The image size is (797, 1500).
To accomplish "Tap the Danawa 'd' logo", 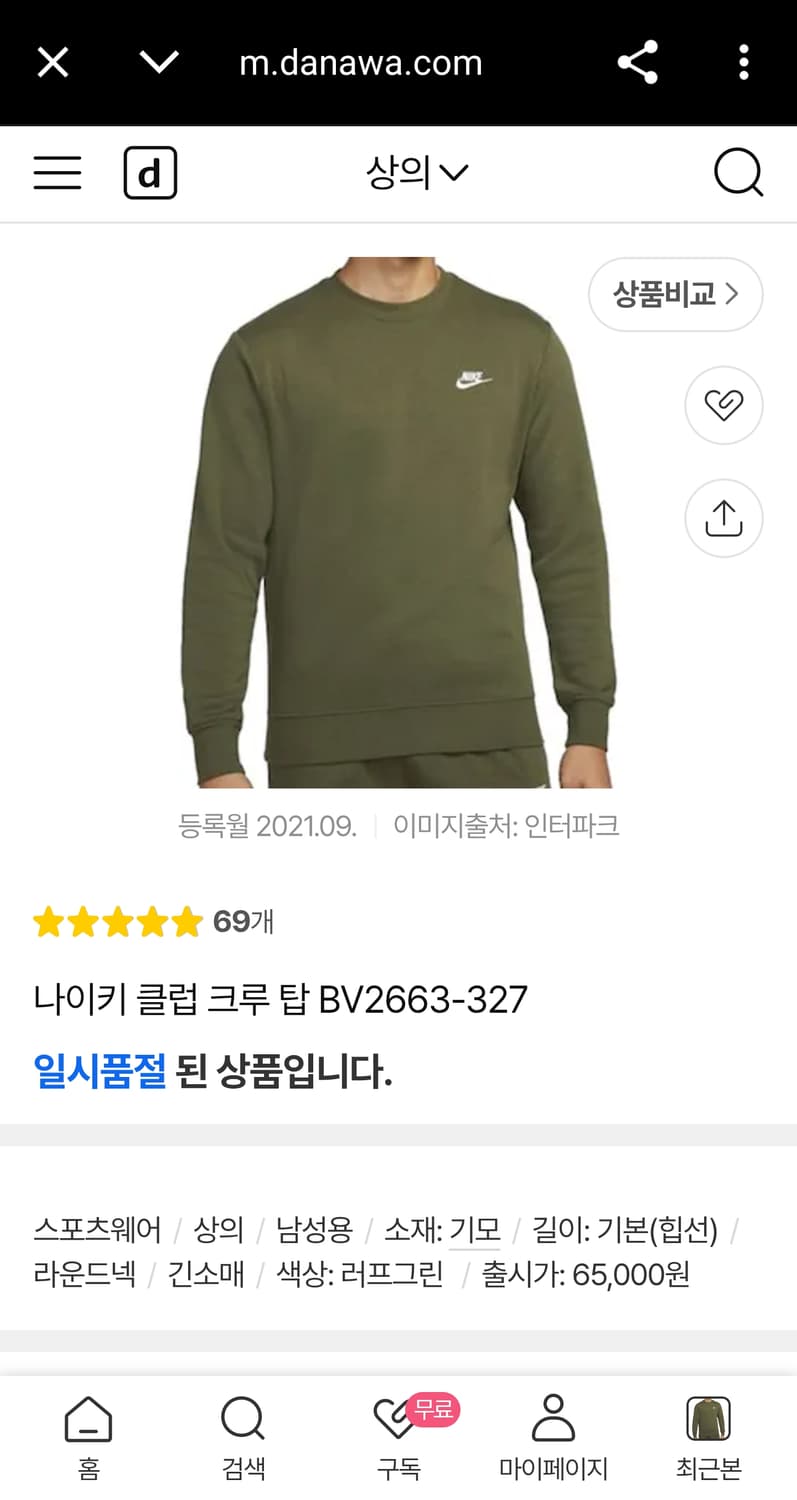I will pyautogui.click(x=150, y=173).
